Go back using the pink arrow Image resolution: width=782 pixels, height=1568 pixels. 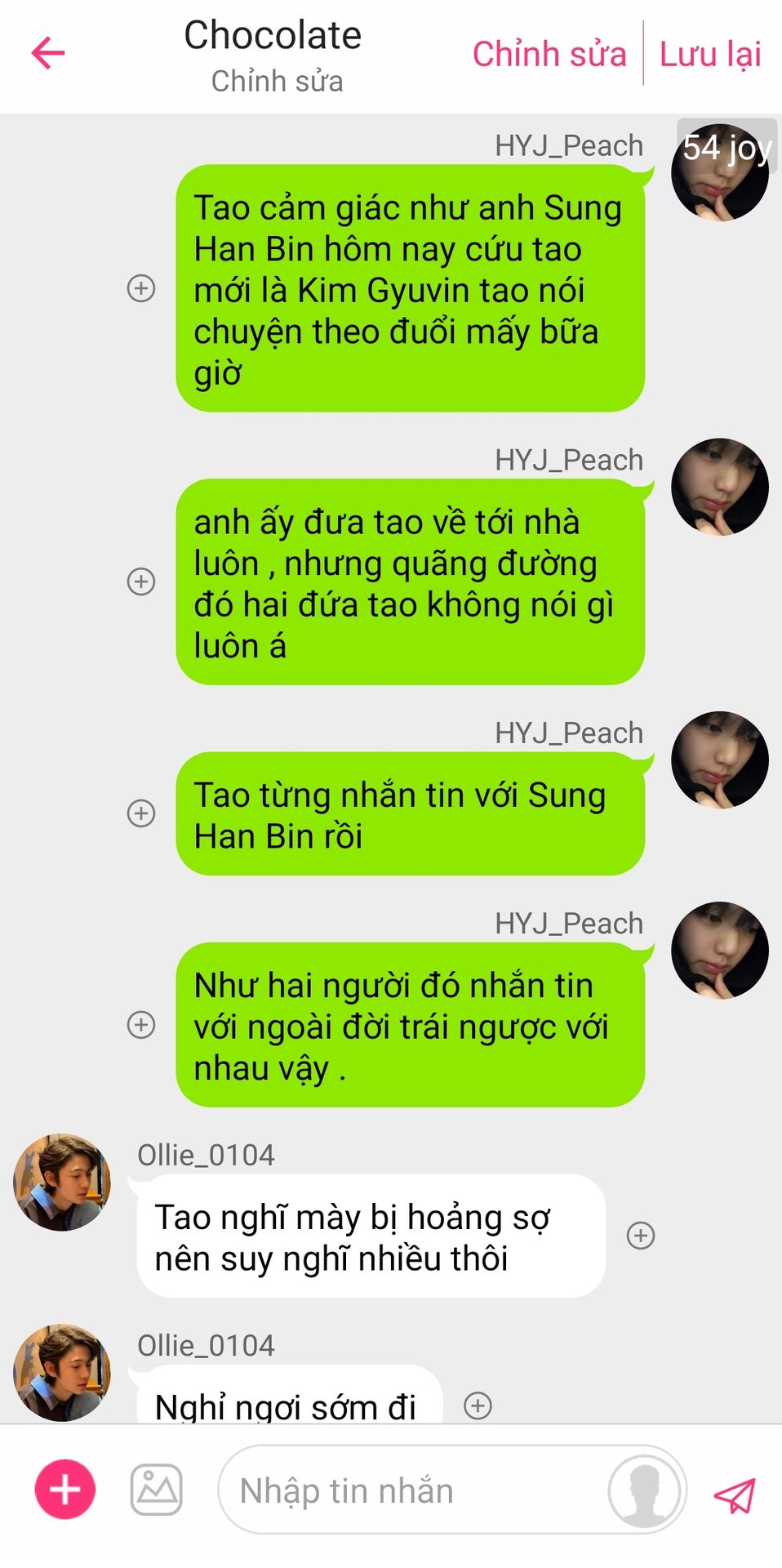click(x=47, y=54)
